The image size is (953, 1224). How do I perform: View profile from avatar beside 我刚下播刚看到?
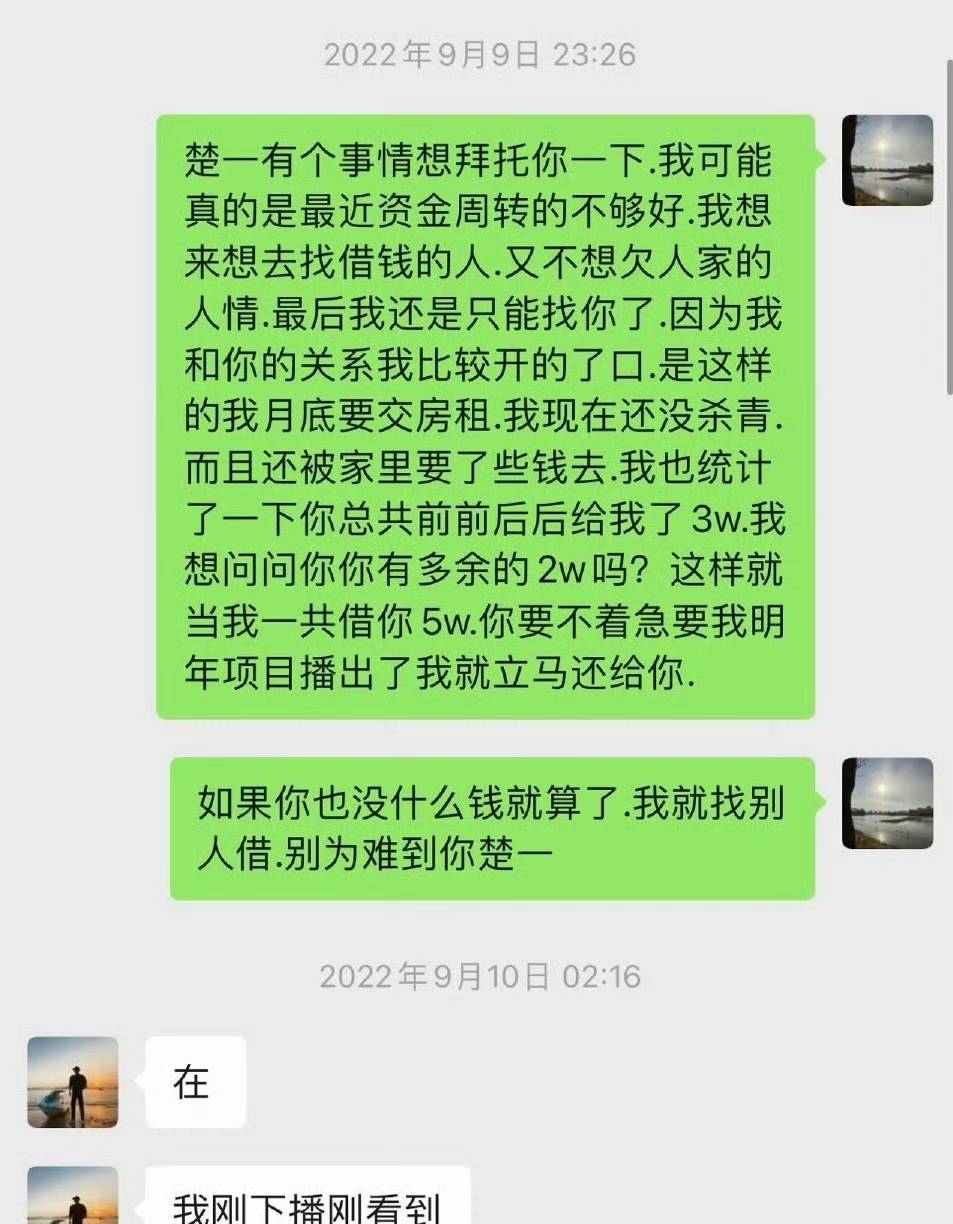[72, 1198]
